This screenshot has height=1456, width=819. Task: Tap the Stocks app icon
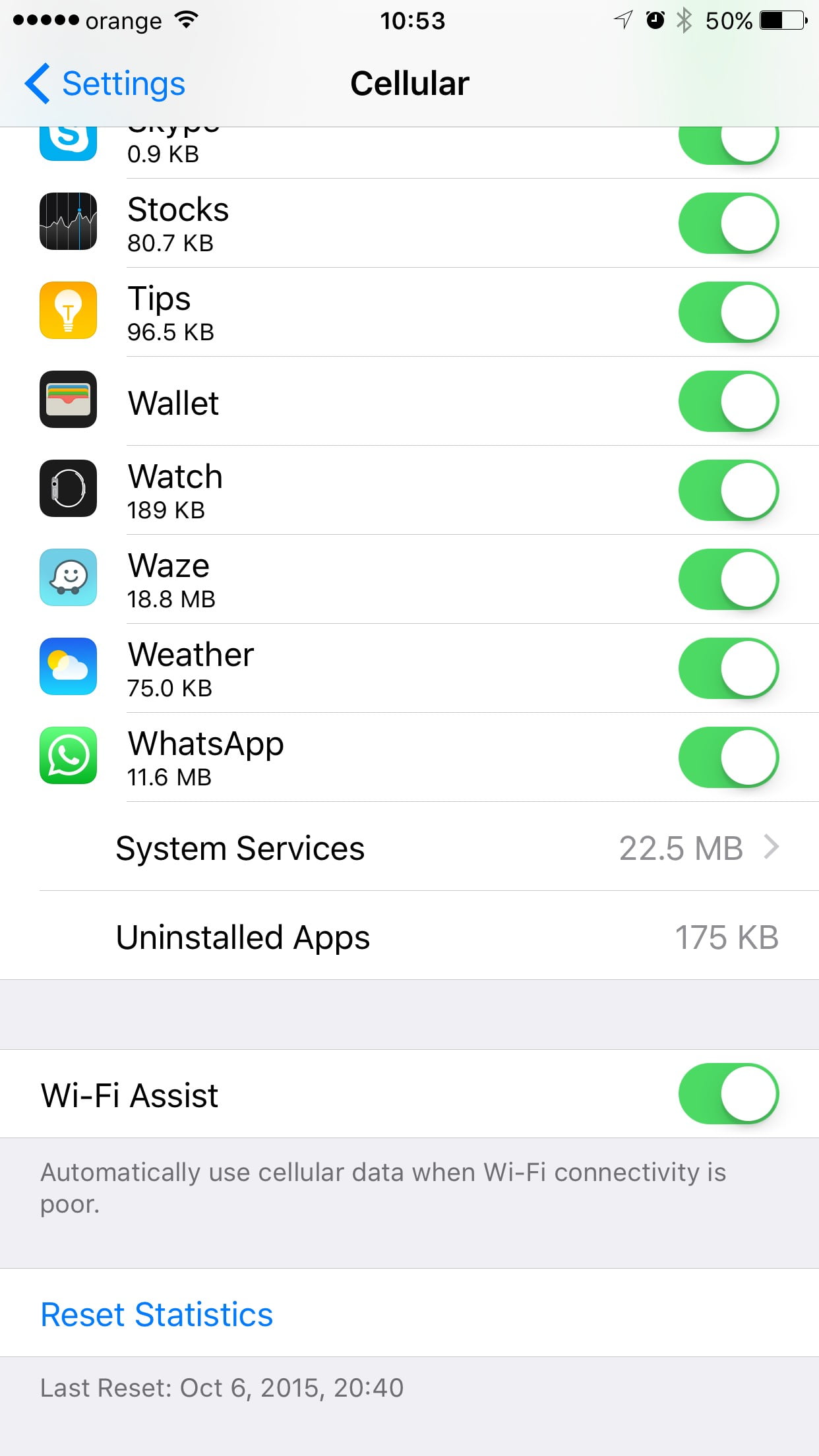[x=68, y=222]
